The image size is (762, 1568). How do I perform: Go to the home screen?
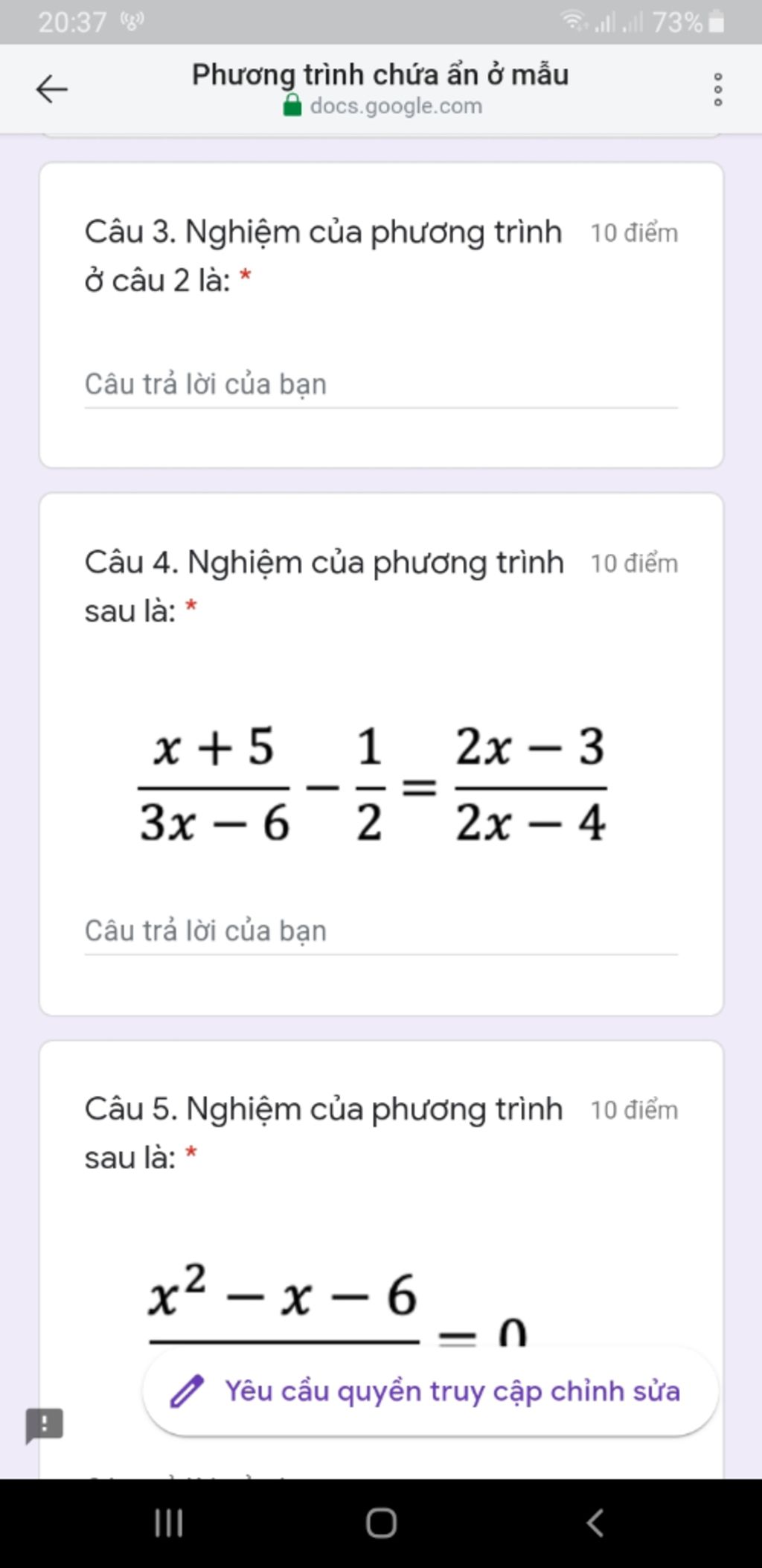coord(381,1523)
